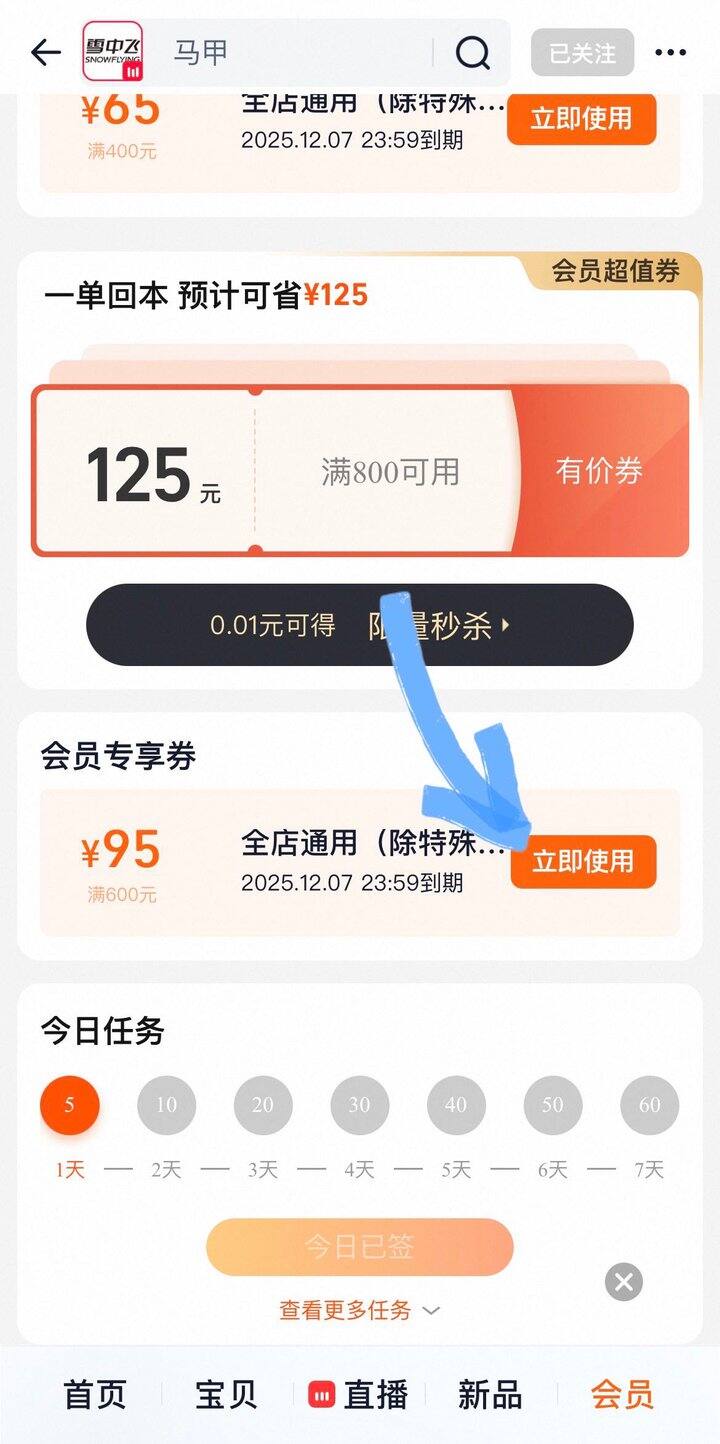720x1444 pixels.
Task: Expand 查看更多任务
Action: [360, 1310]
